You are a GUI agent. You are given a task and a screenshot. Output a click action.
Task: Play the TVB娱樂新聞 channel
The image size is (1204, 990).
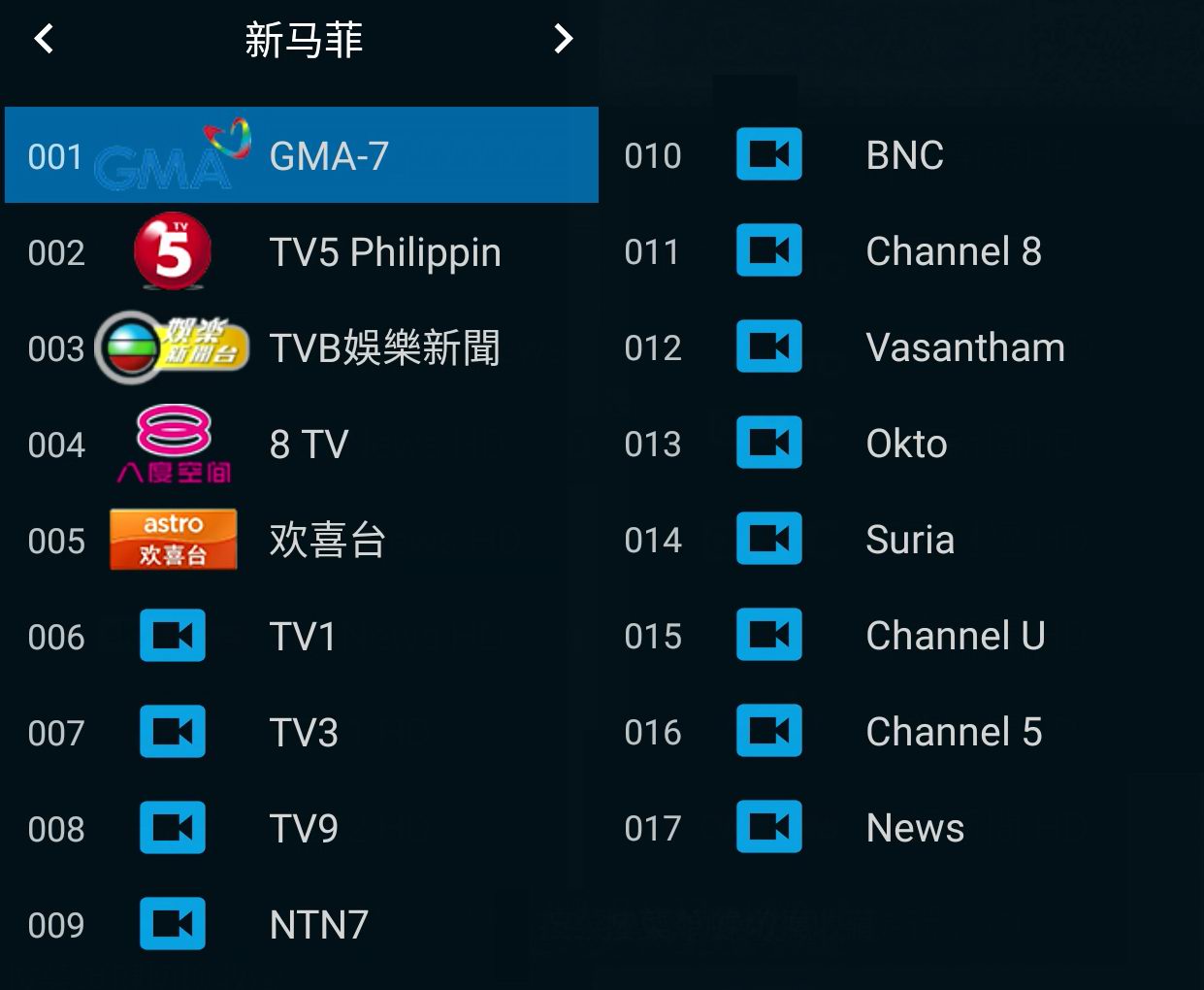[301, 348]
